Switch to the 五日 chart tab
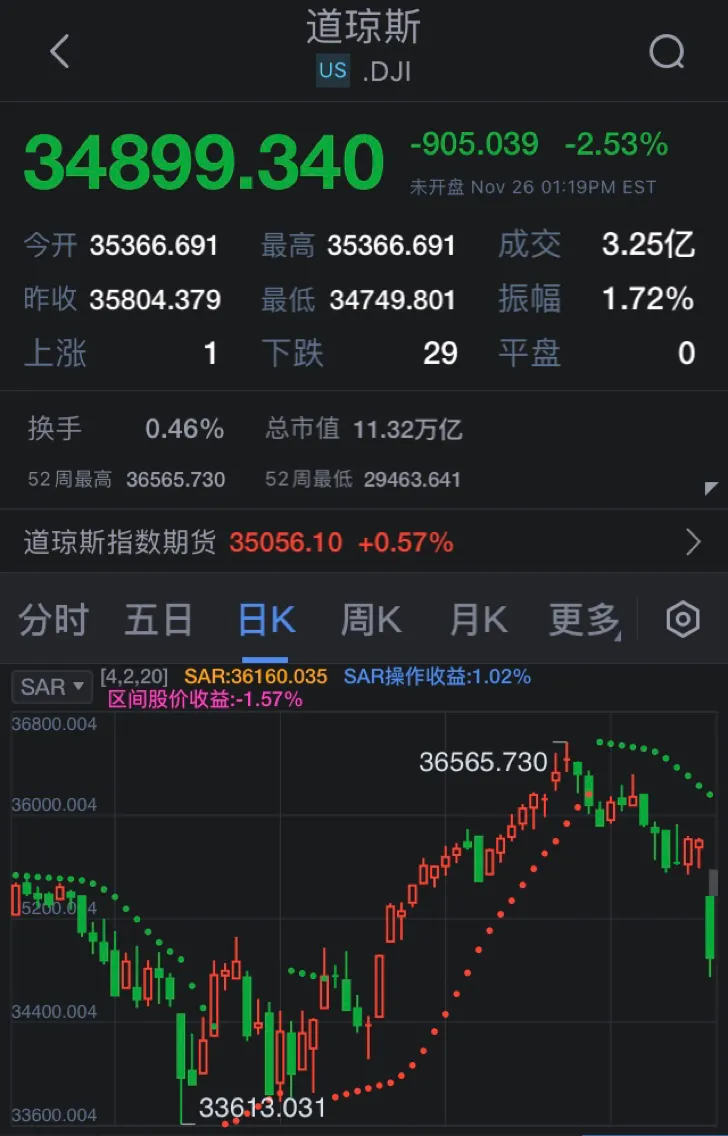Viewport: 728px width, 1136px height. coord(158,620)
